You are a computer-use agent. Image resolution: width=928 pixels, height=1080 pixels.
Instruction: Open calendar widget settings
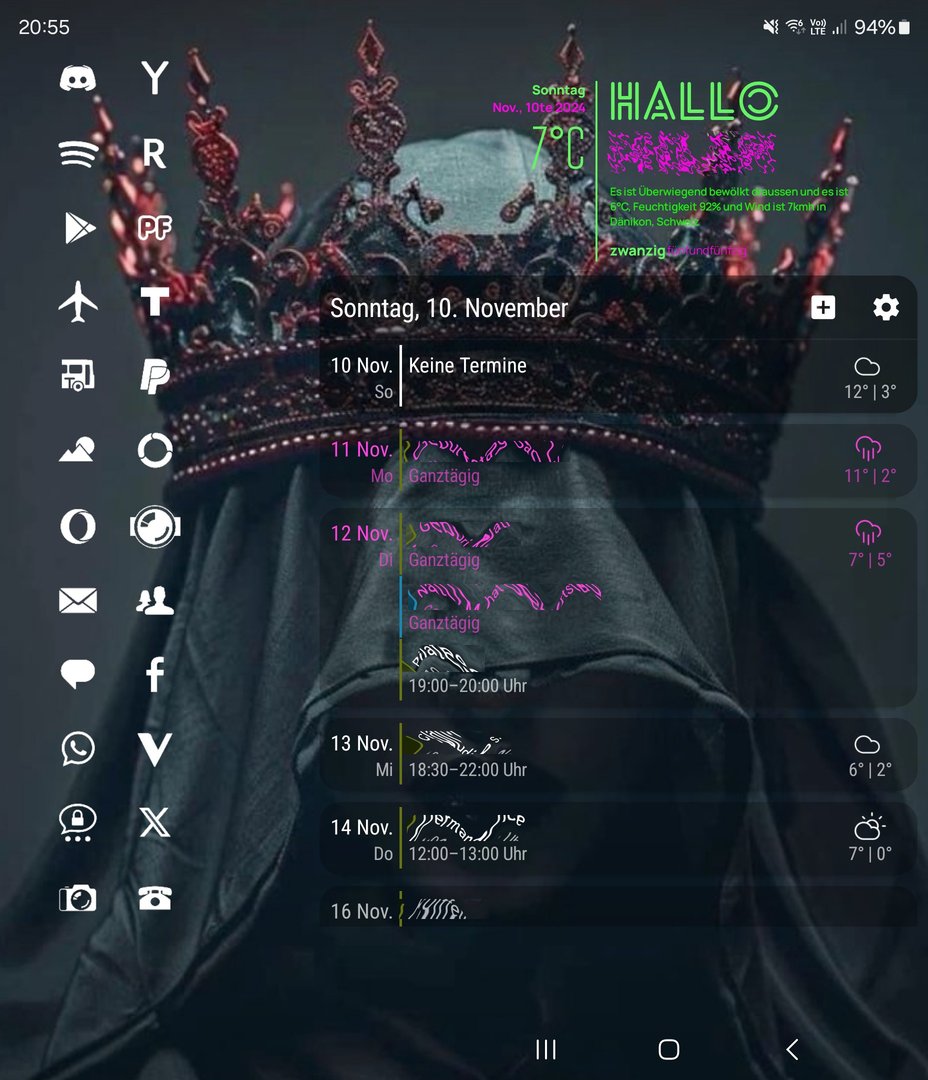tap(886, 308)
